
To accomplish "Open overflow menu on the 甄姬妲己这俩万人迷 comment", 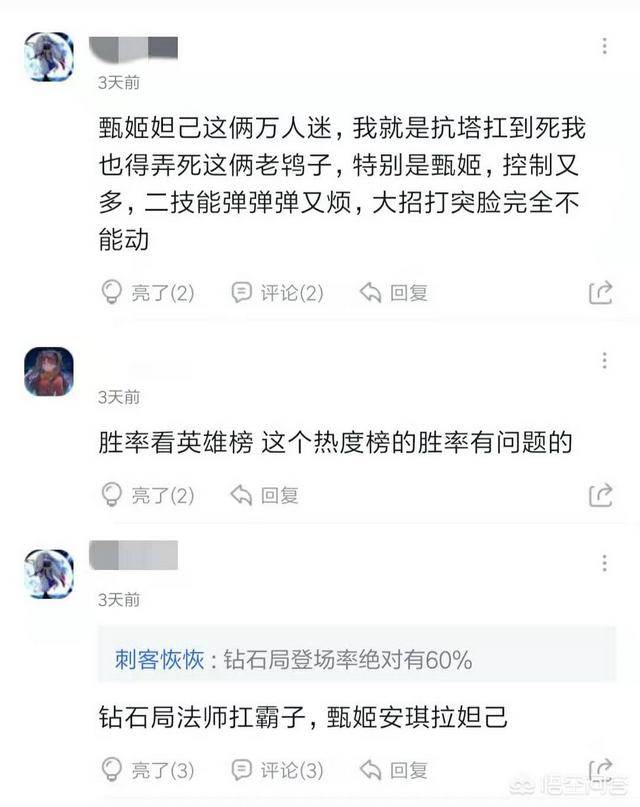I will 604,47.
